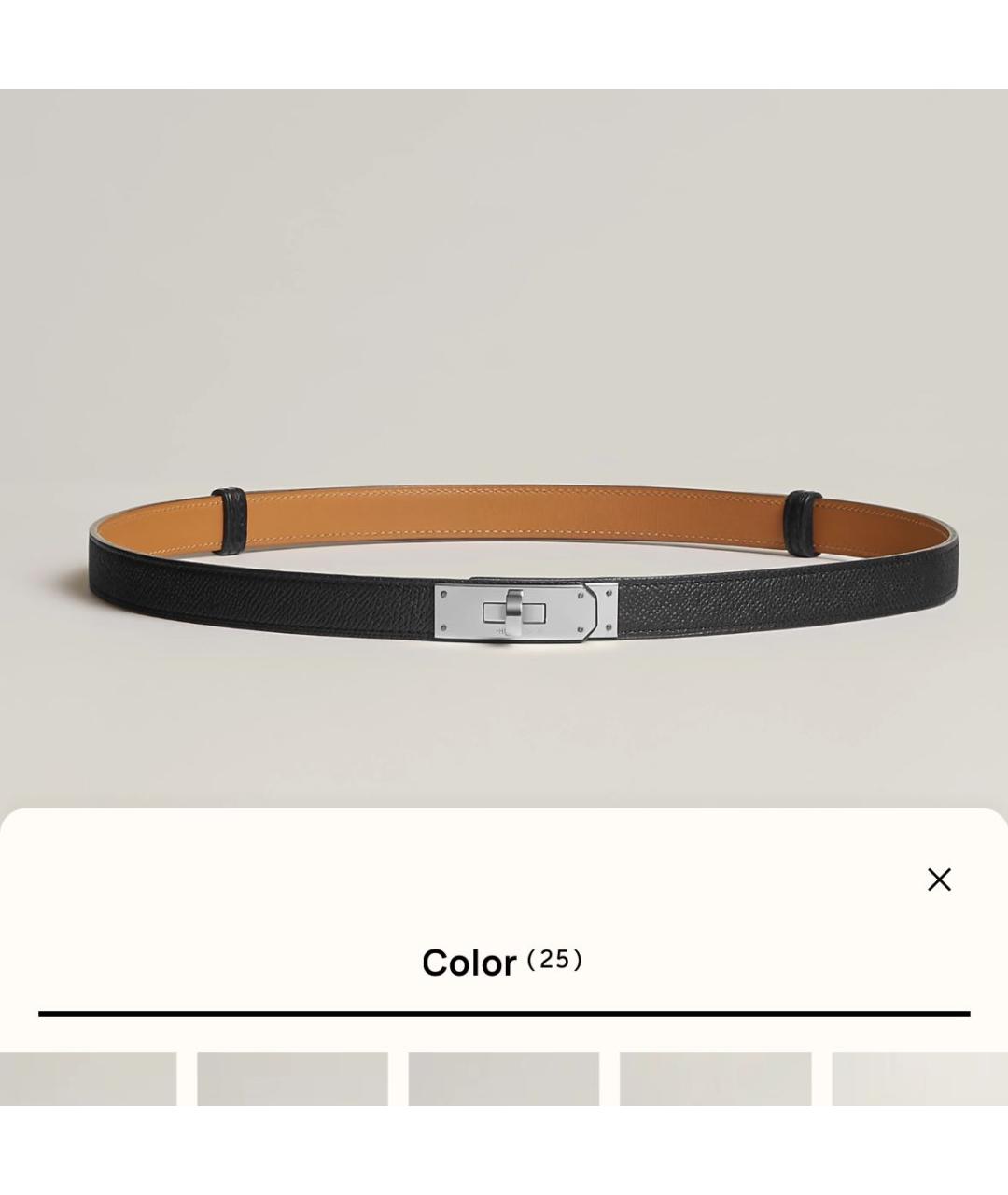Close the Color selection sheet

point(939,879)
